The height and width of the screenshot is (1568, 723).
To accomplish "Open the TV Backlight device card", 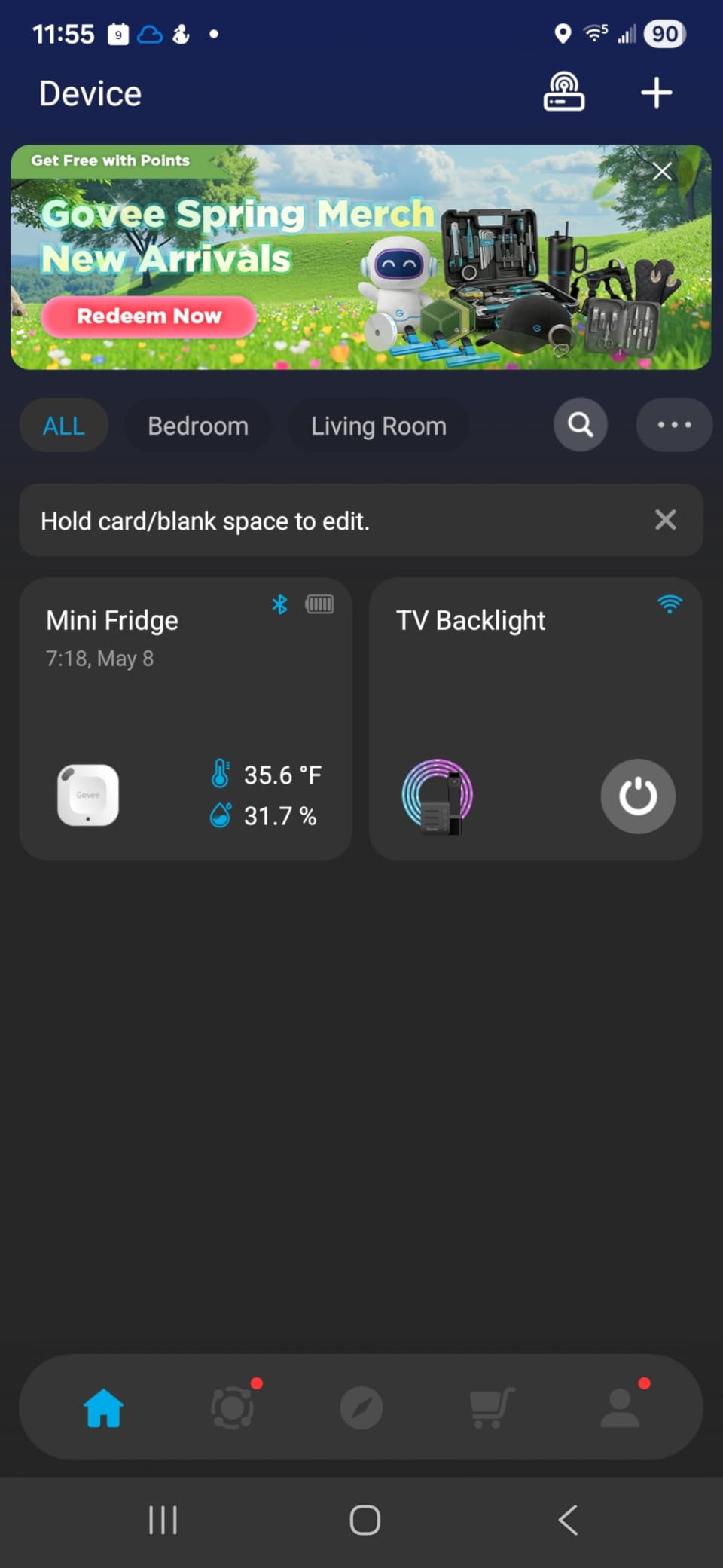I will (x=535, y=719).
